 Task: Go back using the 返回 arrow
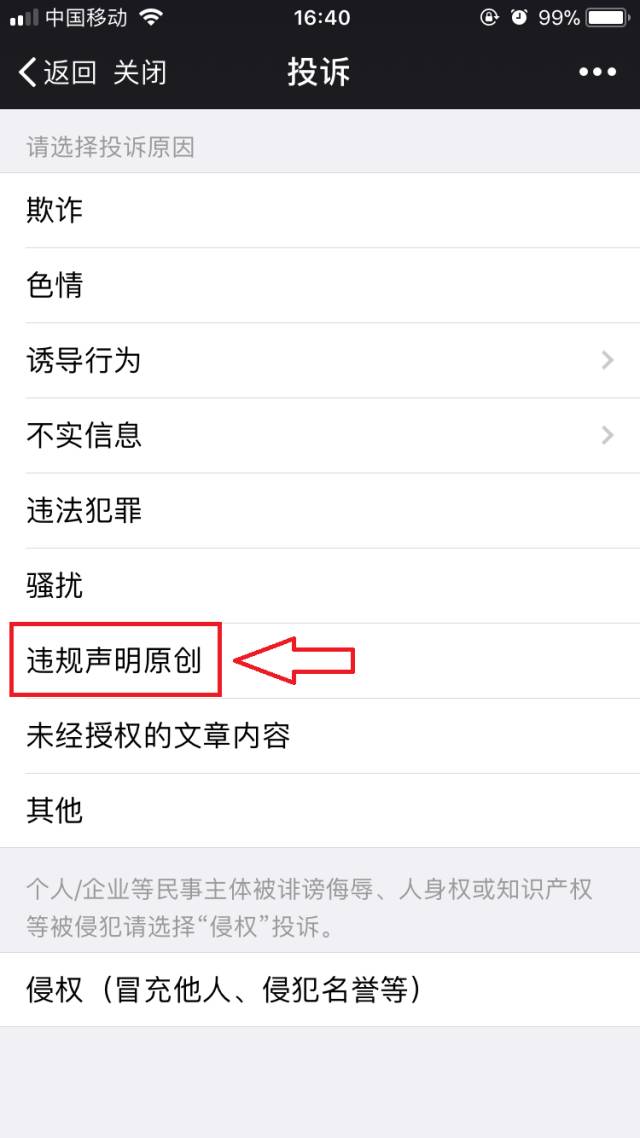56,73
